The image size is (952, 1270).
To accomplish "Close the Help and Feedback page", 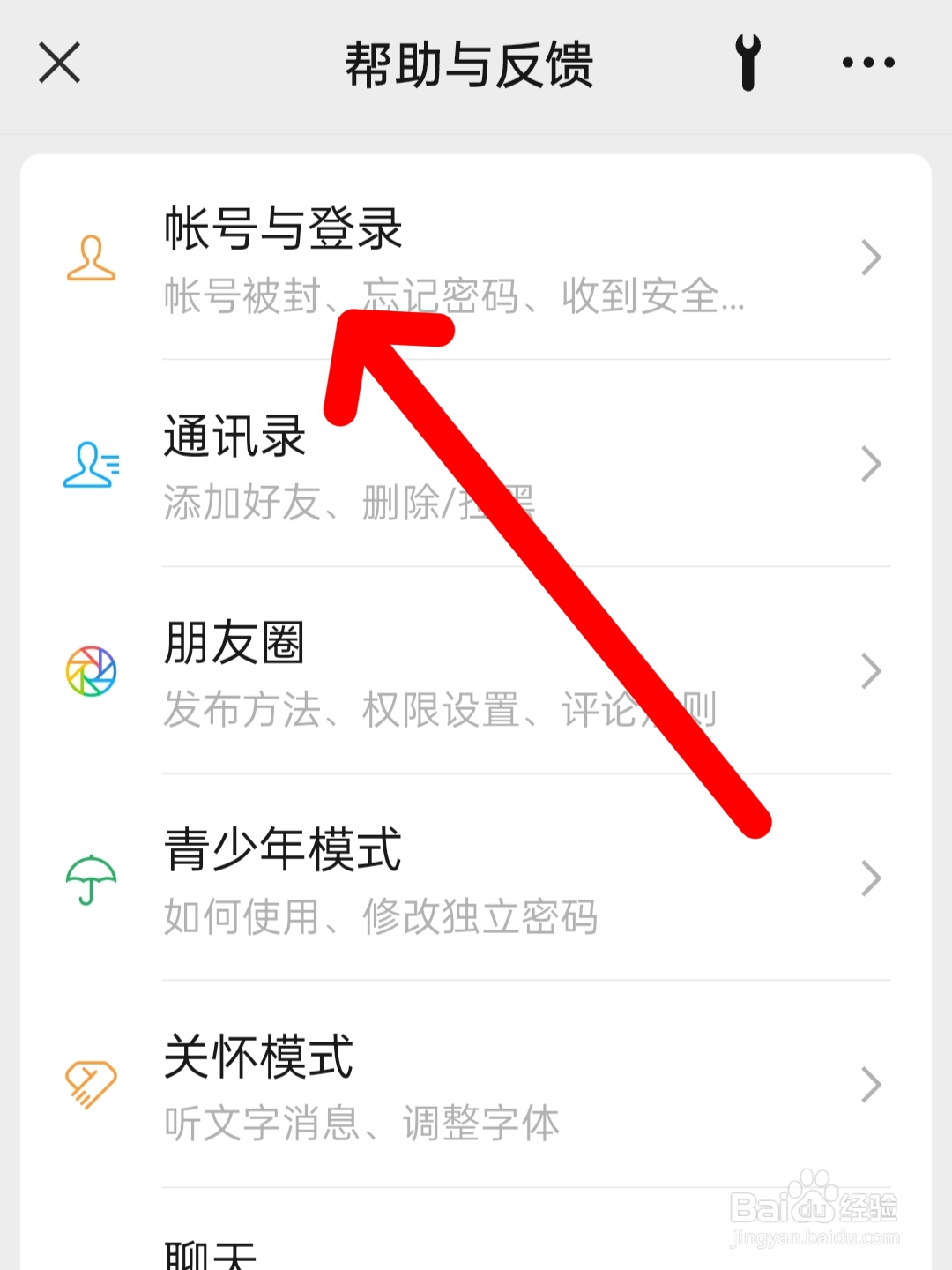I will [58, 63].
